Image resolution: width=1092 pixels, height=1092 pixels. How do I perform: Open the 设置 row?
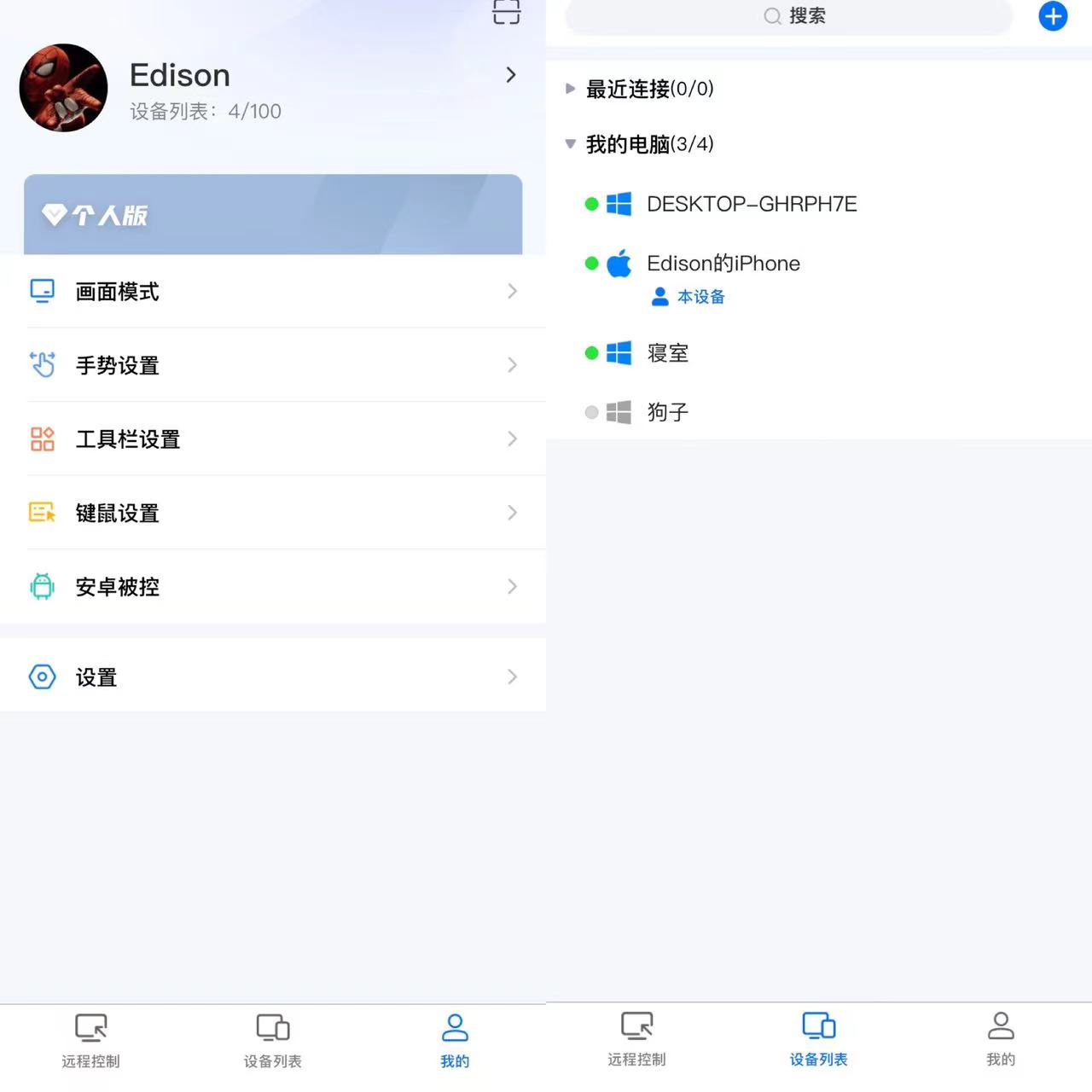tap(273, 677)
